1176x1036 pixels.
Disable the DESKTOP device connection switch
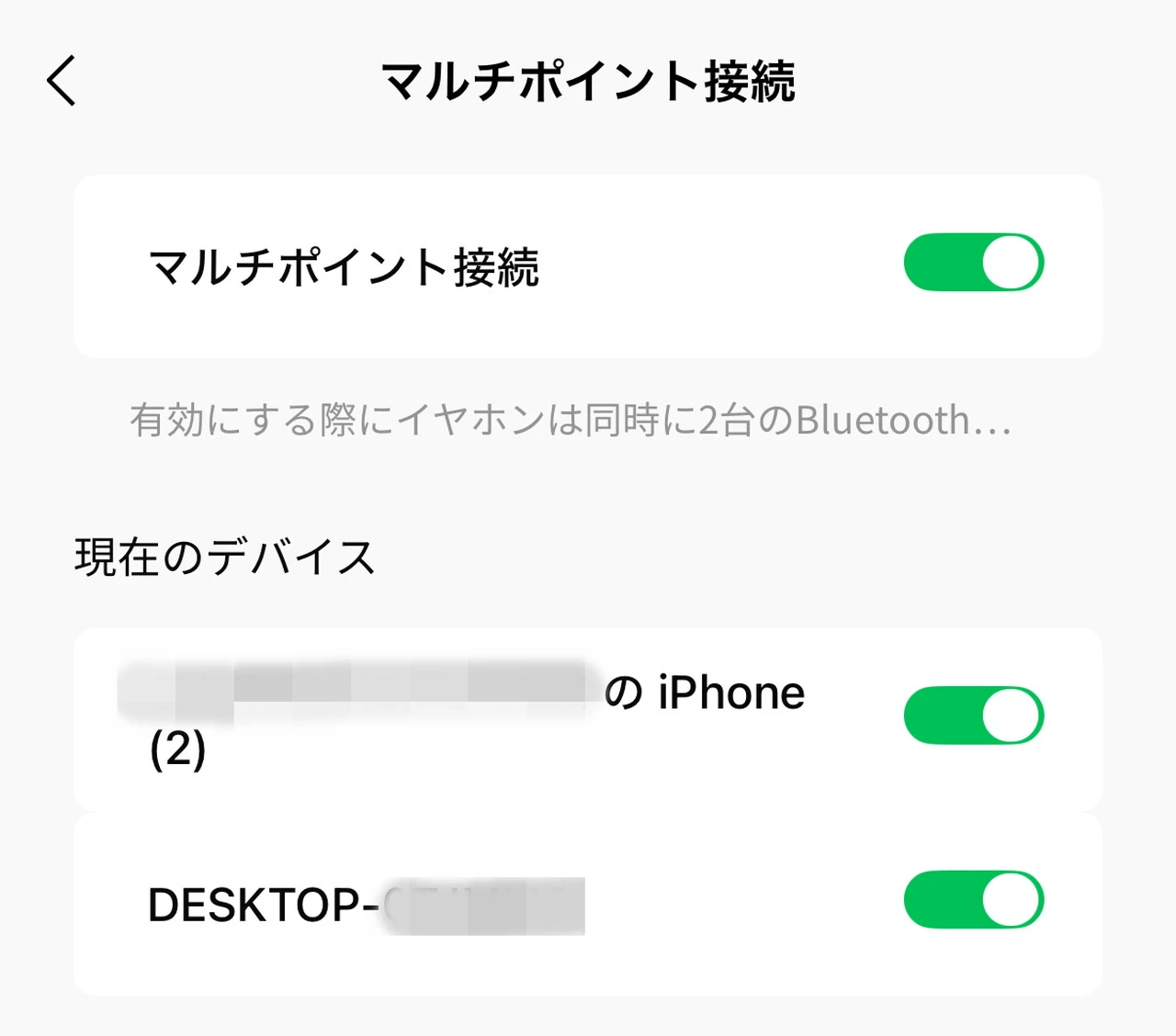(x=973, y=900)
